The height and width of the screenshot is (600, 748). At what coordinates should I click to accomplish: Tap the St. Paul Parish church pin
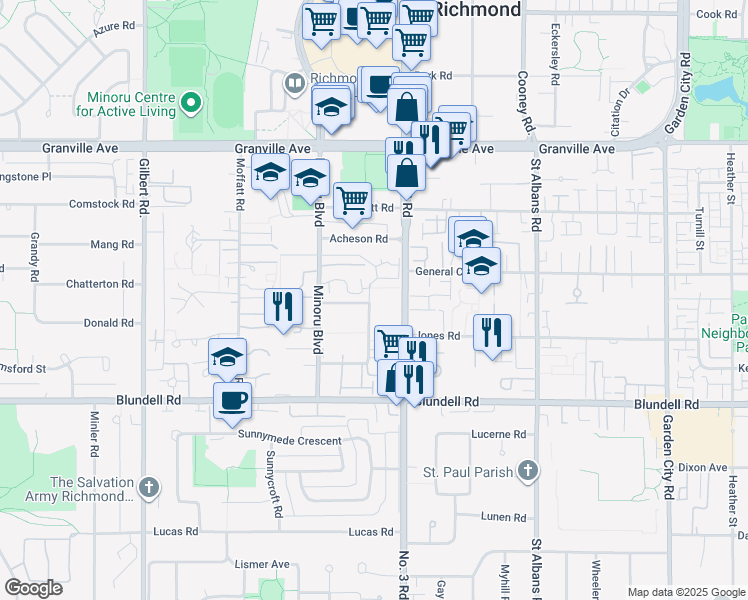pos(528,471)
